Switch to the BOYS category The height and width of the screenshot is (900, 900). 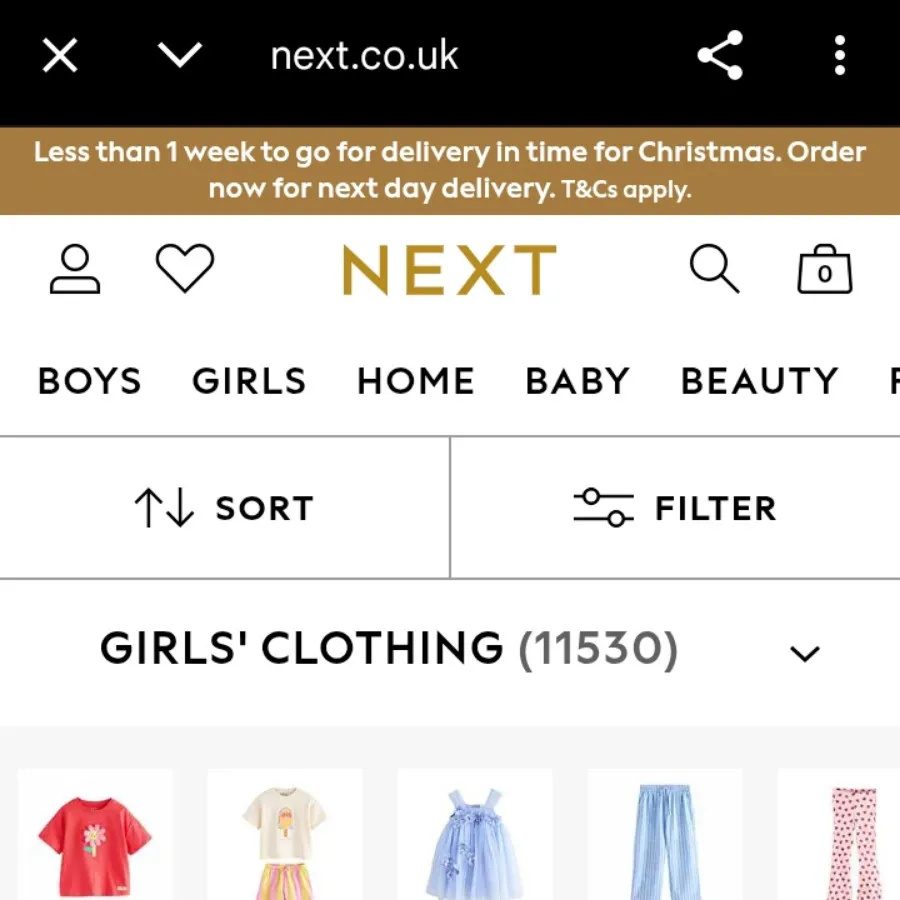pos(90,381)
